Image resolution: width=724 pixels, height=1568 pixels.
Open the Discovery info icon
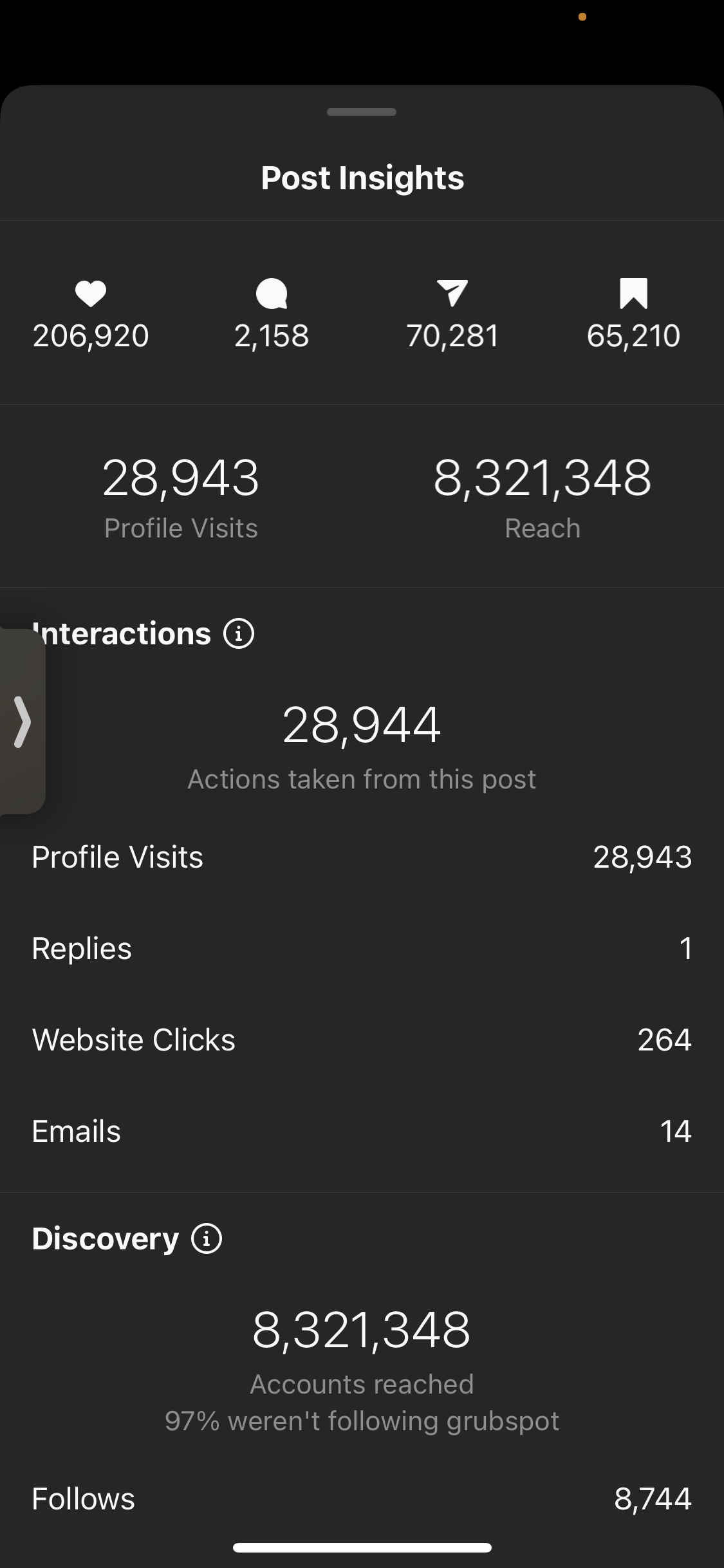coord(207,1238)
